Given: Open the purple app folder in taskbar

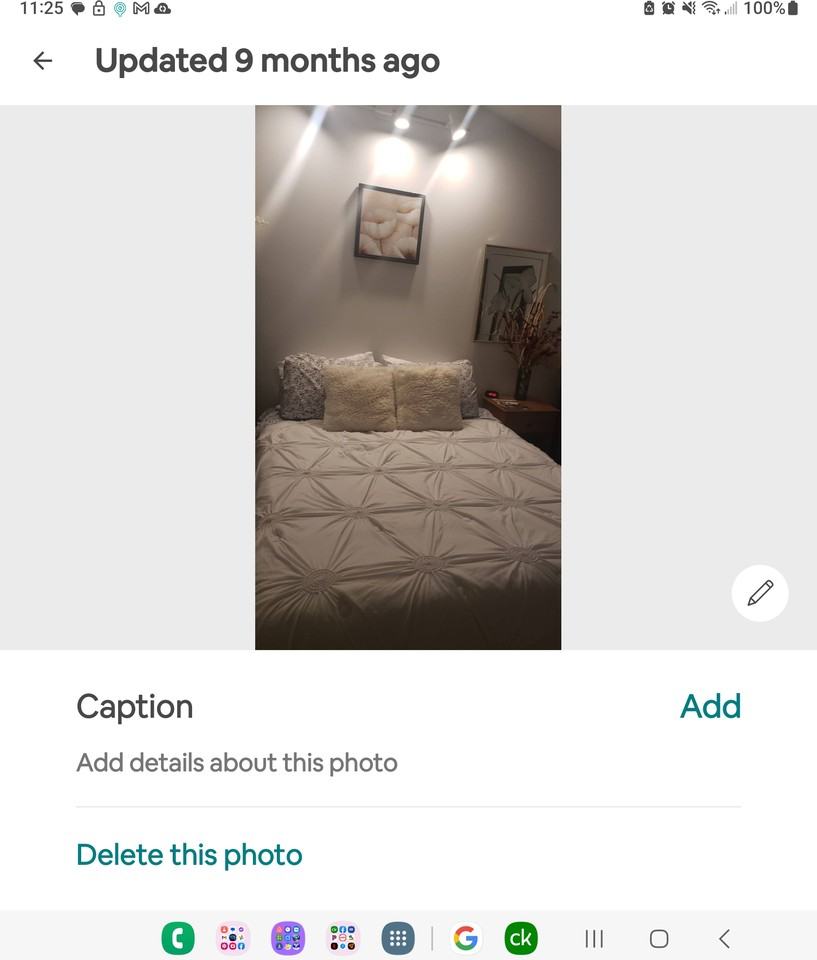Looking at the screenshot, I should pyautogui.click(x=288, y=938).
